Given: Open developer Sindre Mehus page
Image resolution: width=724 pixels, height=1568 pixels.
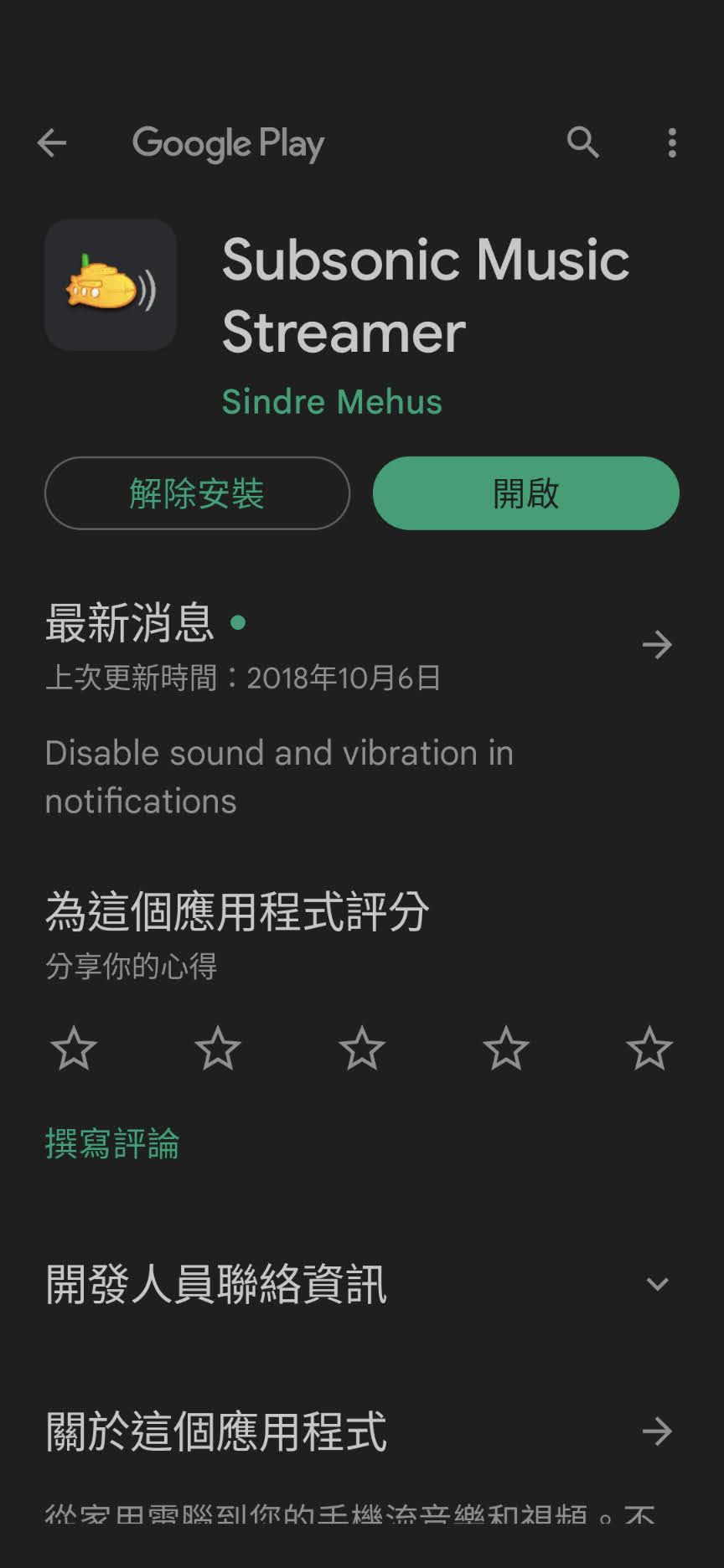Looking at the screenshot, I should point(332,401).
